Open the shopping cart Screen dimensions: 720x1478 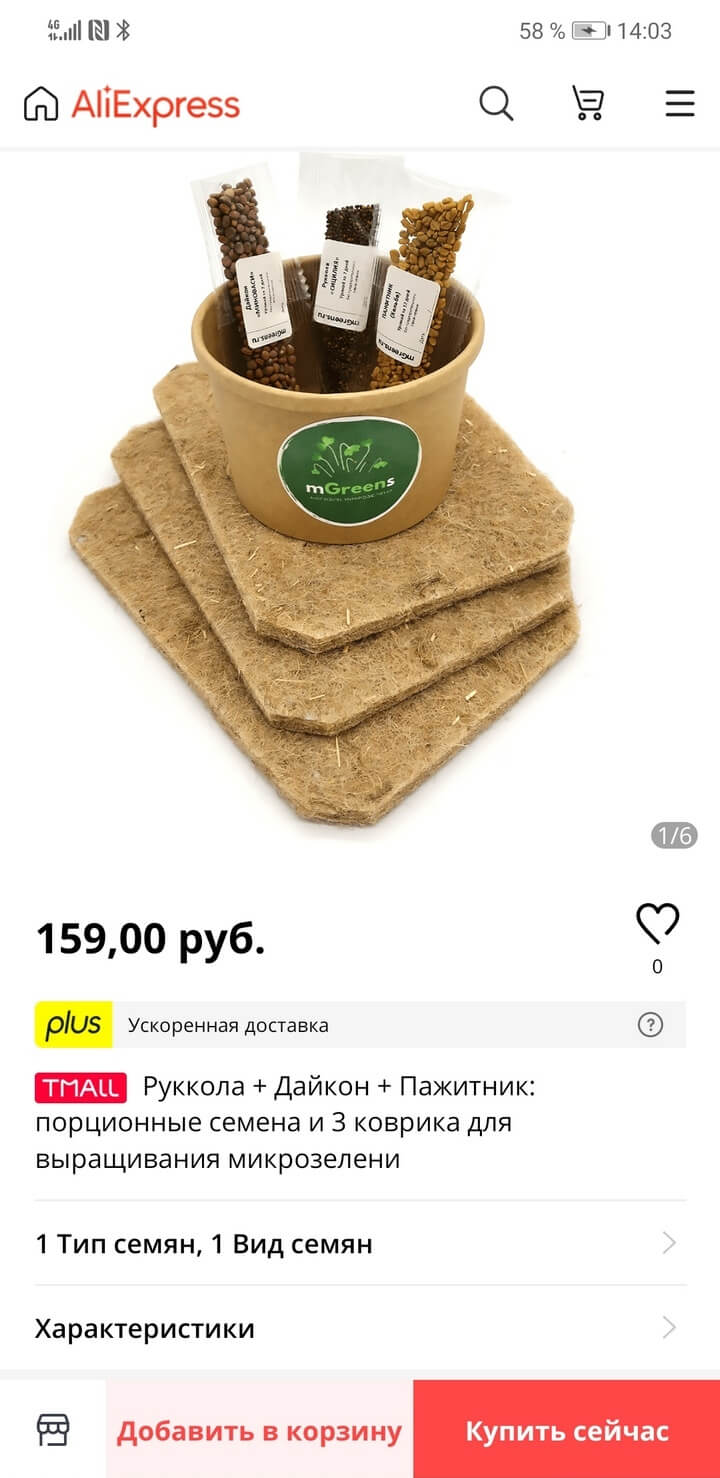[588, 103]
